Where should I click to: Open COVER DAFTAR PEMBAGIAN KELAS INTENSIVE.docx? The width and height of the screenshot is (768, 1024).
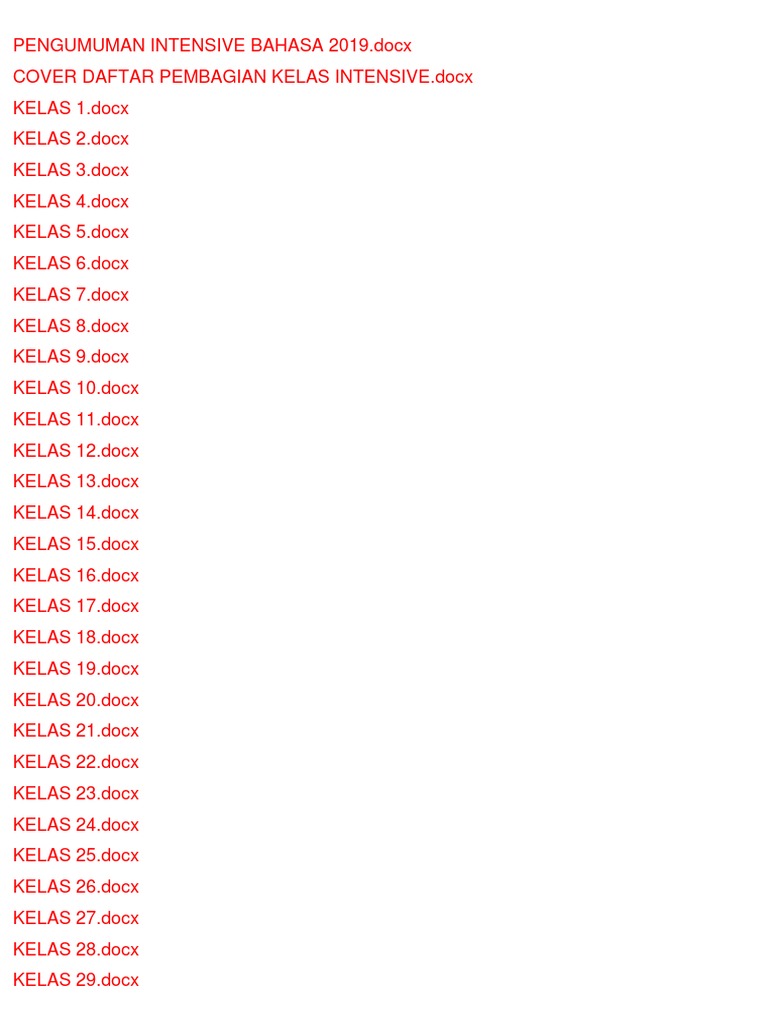[243, 77]
